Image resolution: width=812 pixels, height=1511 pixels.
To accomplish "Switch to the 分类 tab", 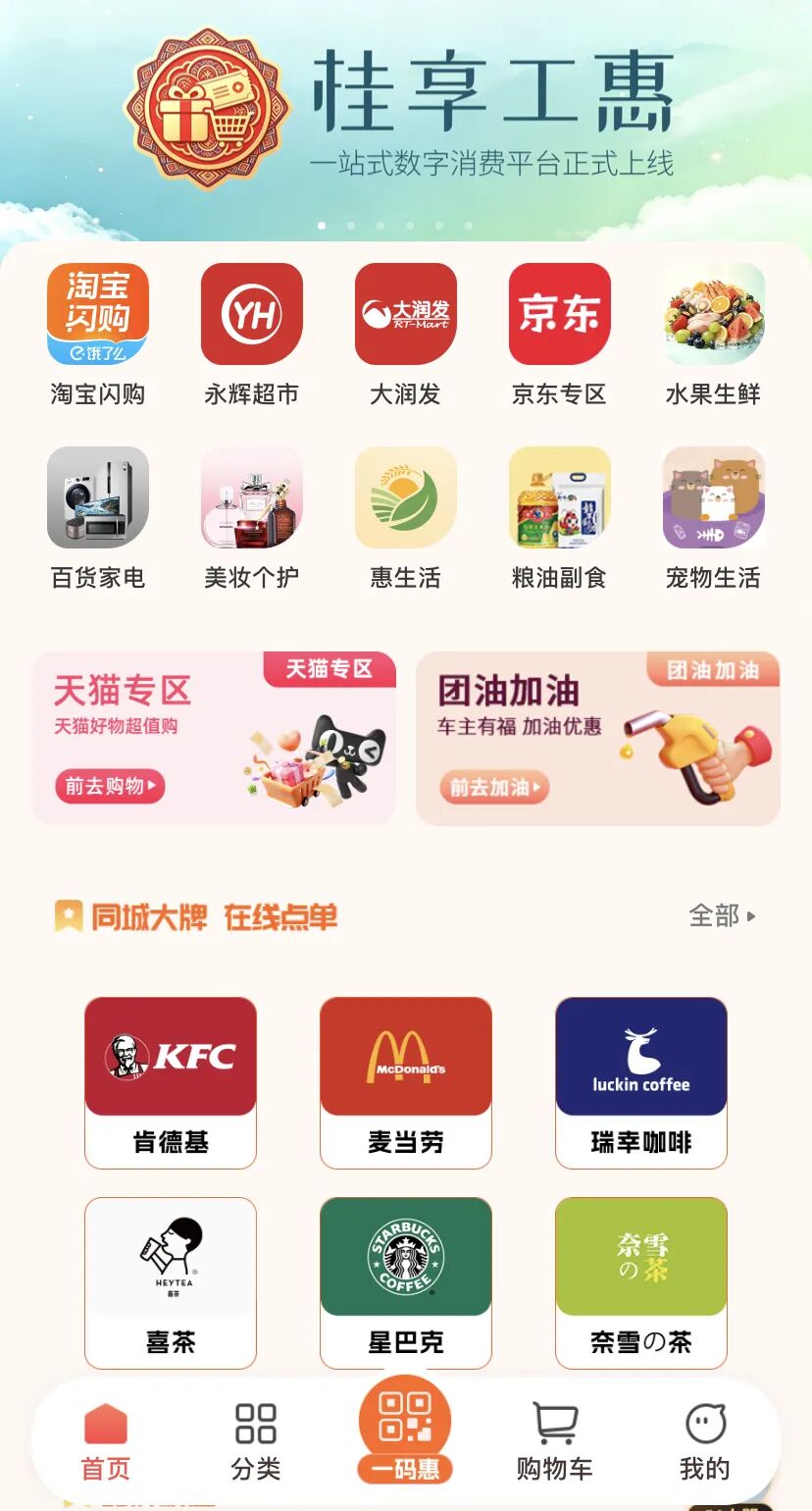I will click(256, 1441).
